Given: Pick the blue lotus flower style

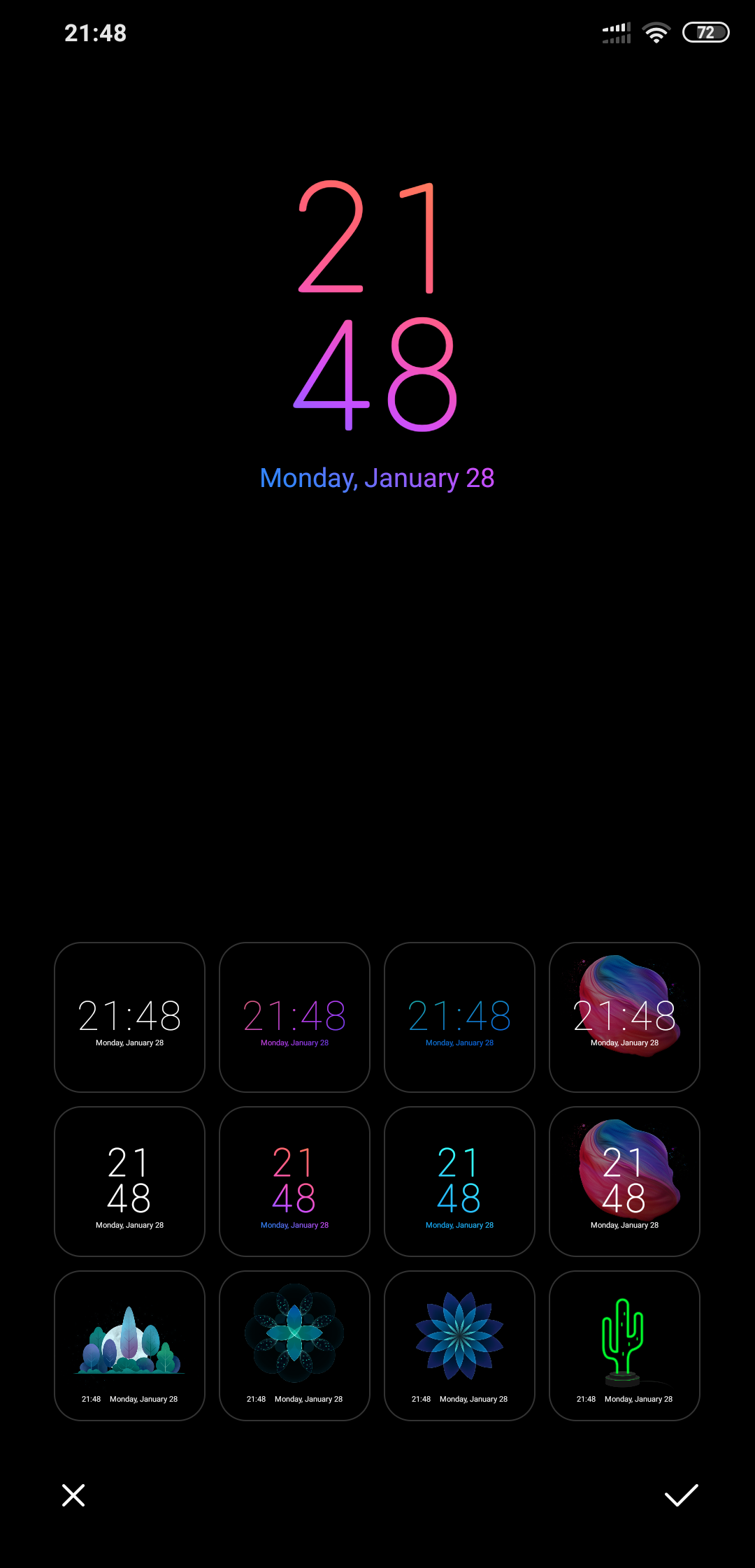Looking at the screenshot, I should tap(459, 1346).
